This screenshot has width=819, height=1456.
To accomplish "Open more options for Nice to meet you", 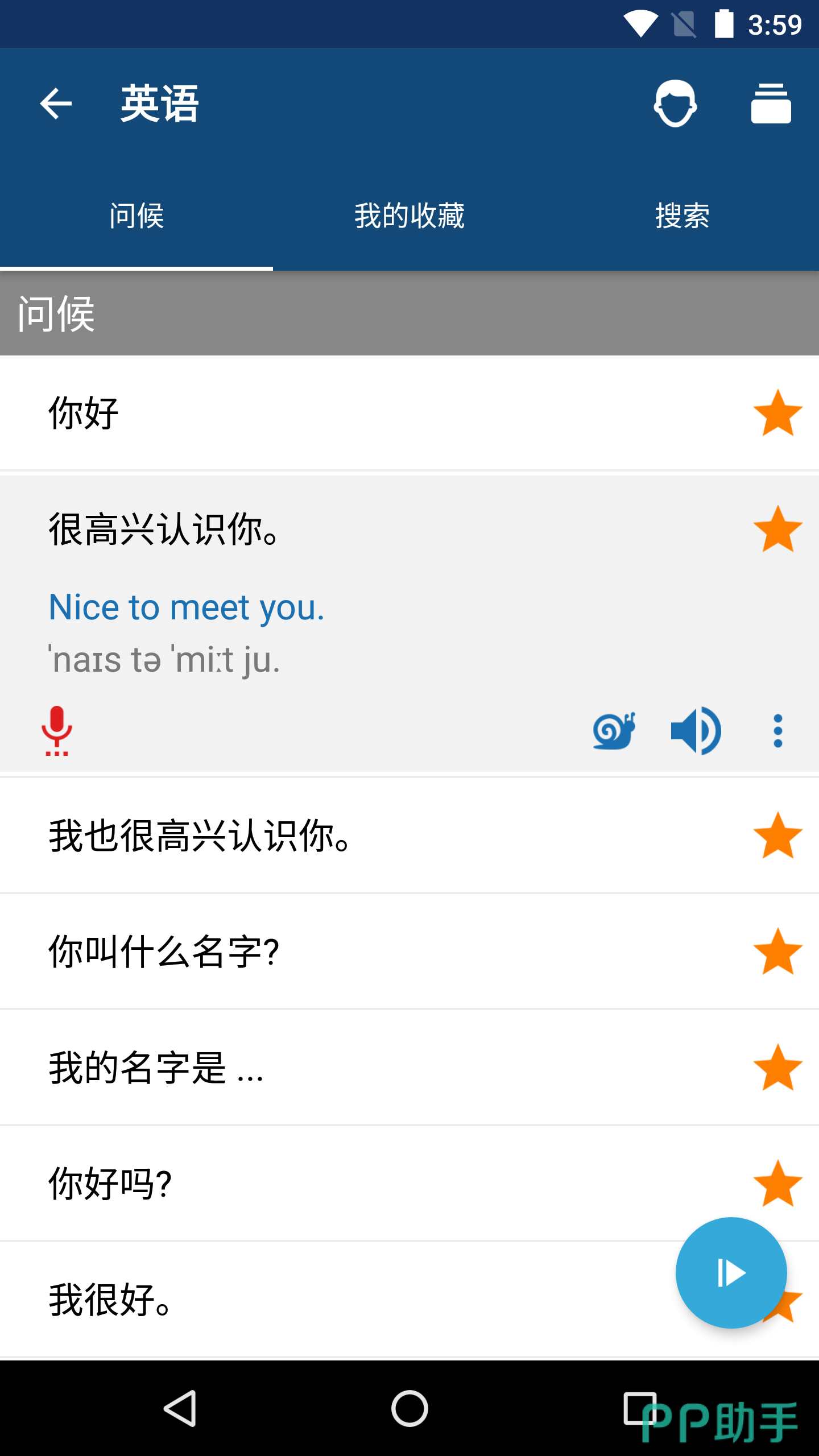I will [777, 731].
